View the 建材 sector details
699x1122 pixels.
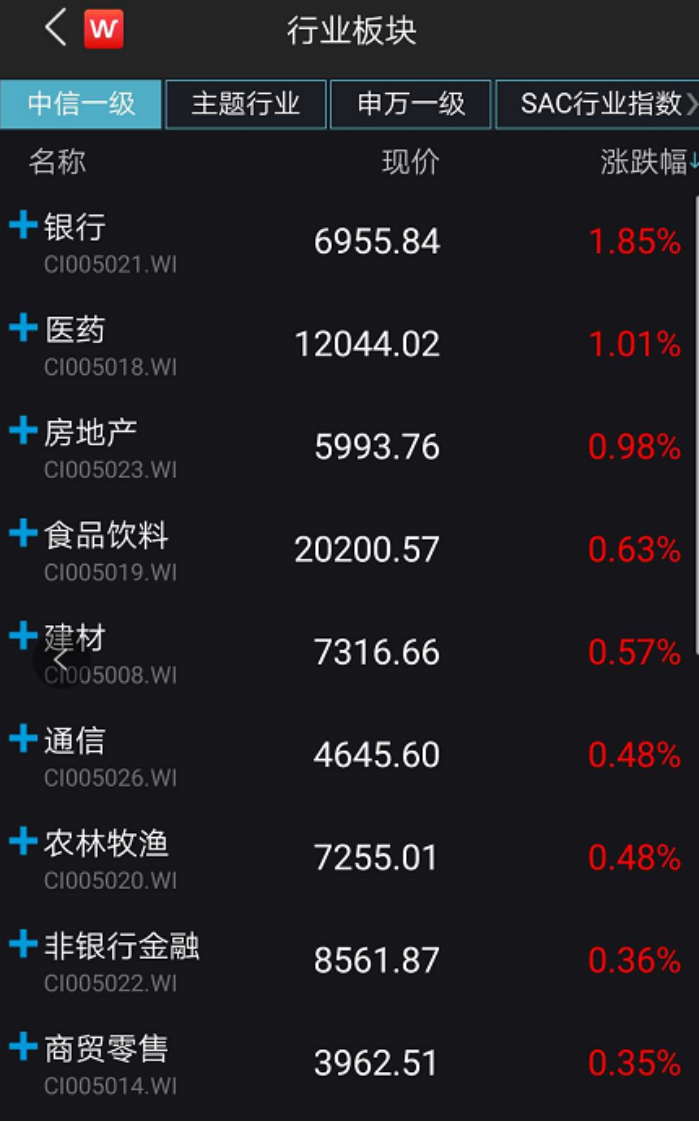[350, 652]
